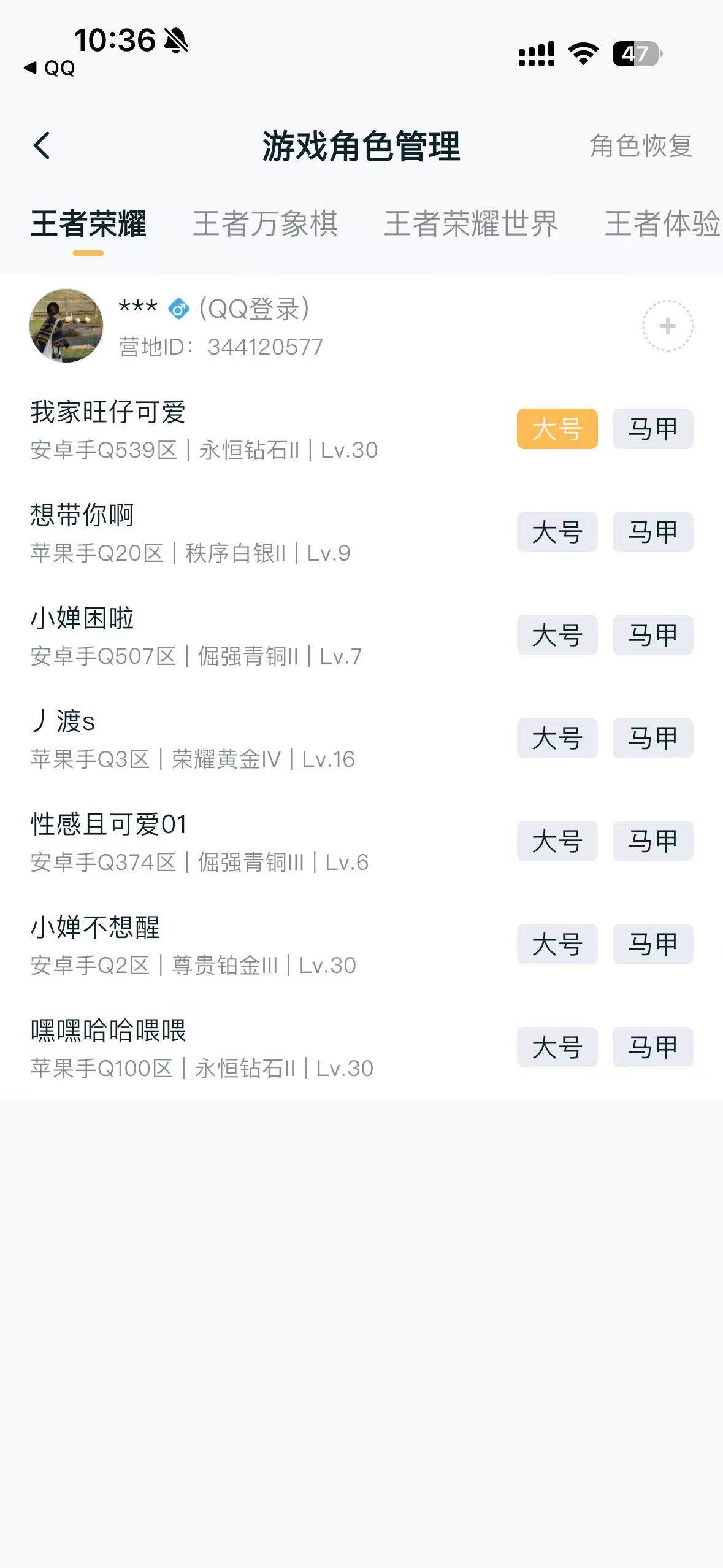Choose 马甲 for 小婵困啦
723x1568 pixels.
(652, 635)
